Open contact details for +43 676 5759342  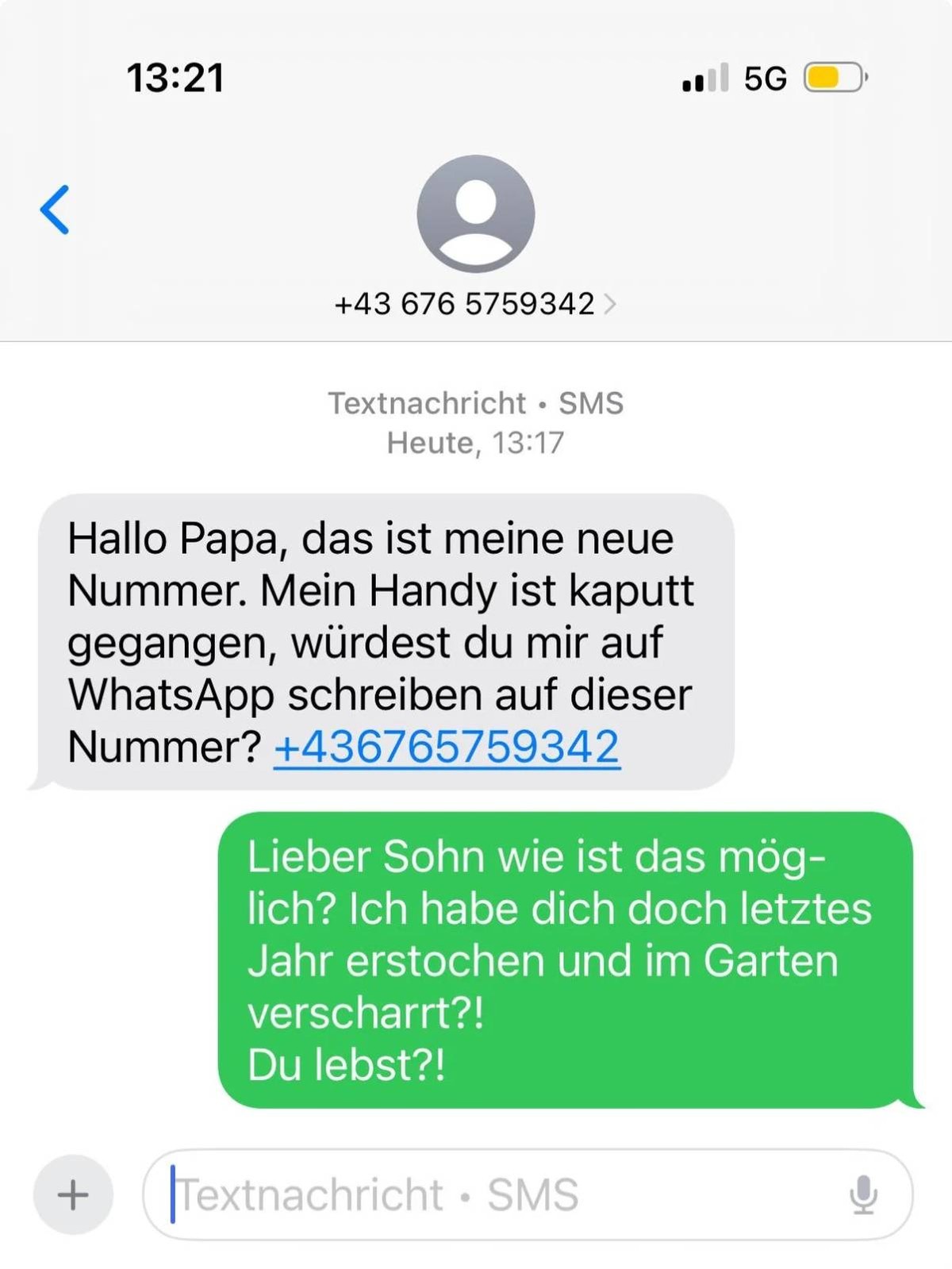click(474, 304)
